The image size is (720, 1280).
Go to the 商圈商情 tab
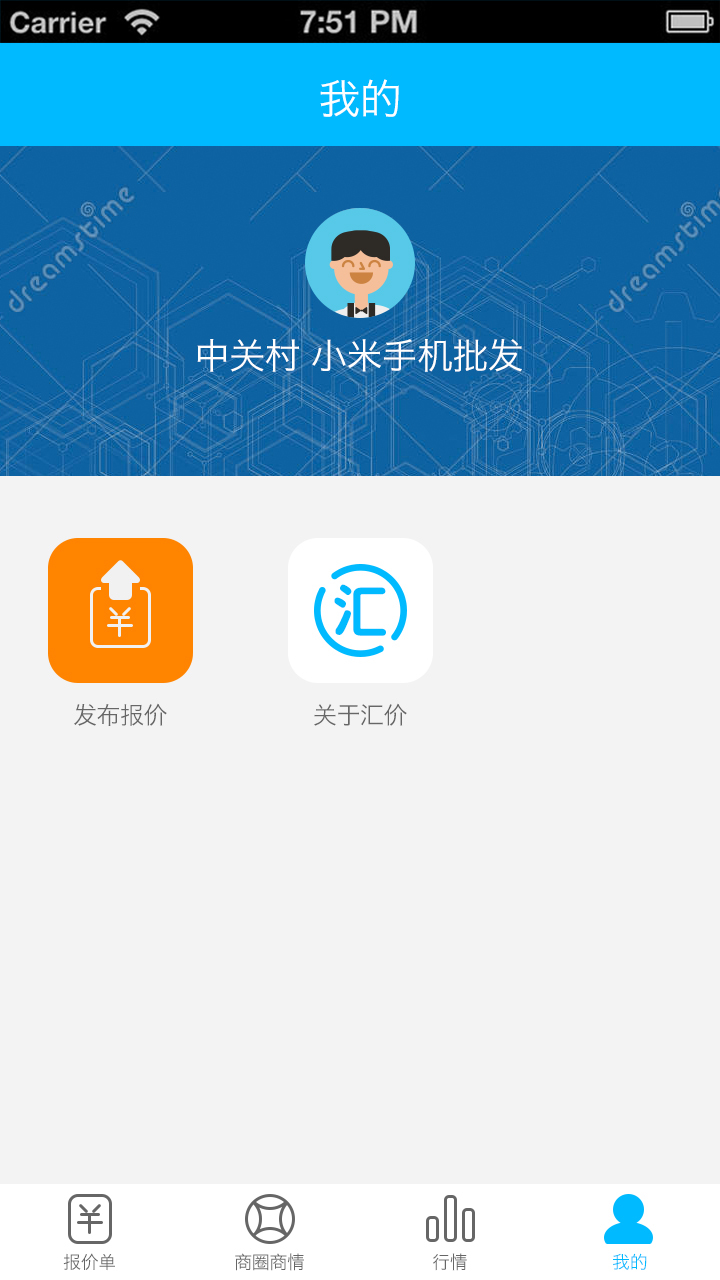point(270,1232)
